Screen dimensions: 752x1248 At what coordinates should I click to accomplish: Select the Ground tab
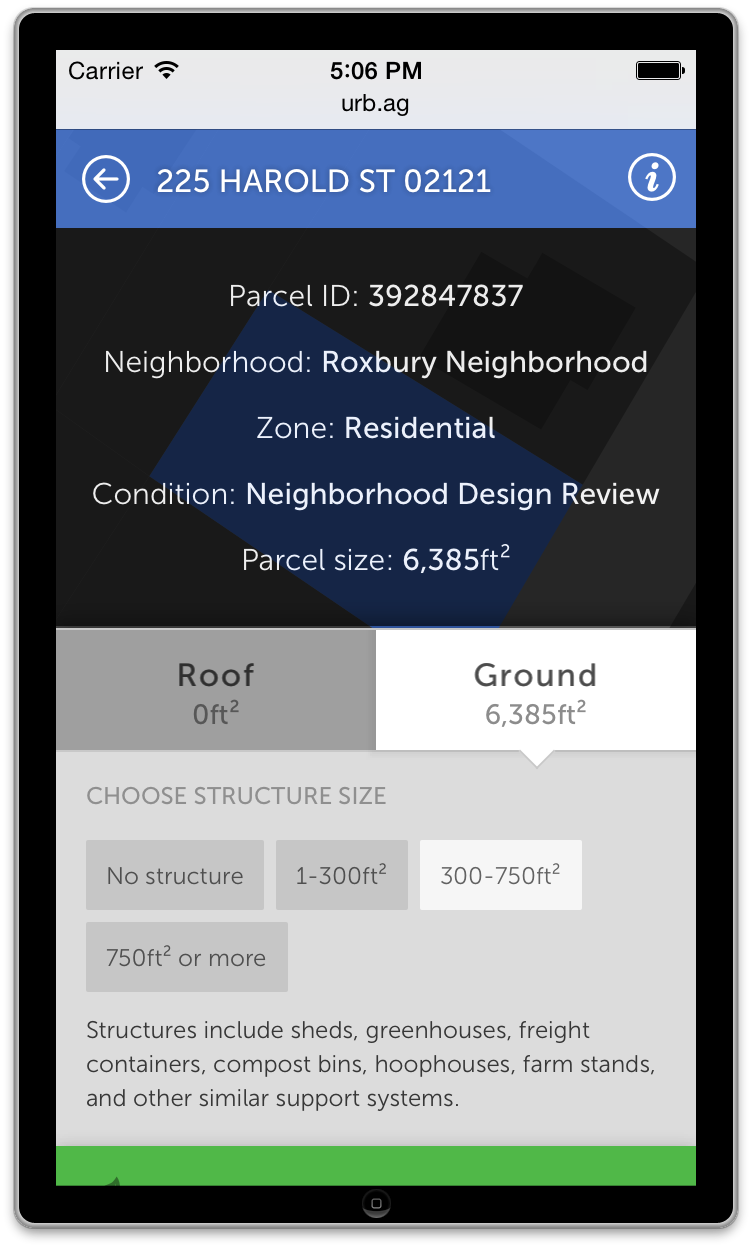[536, 690]
